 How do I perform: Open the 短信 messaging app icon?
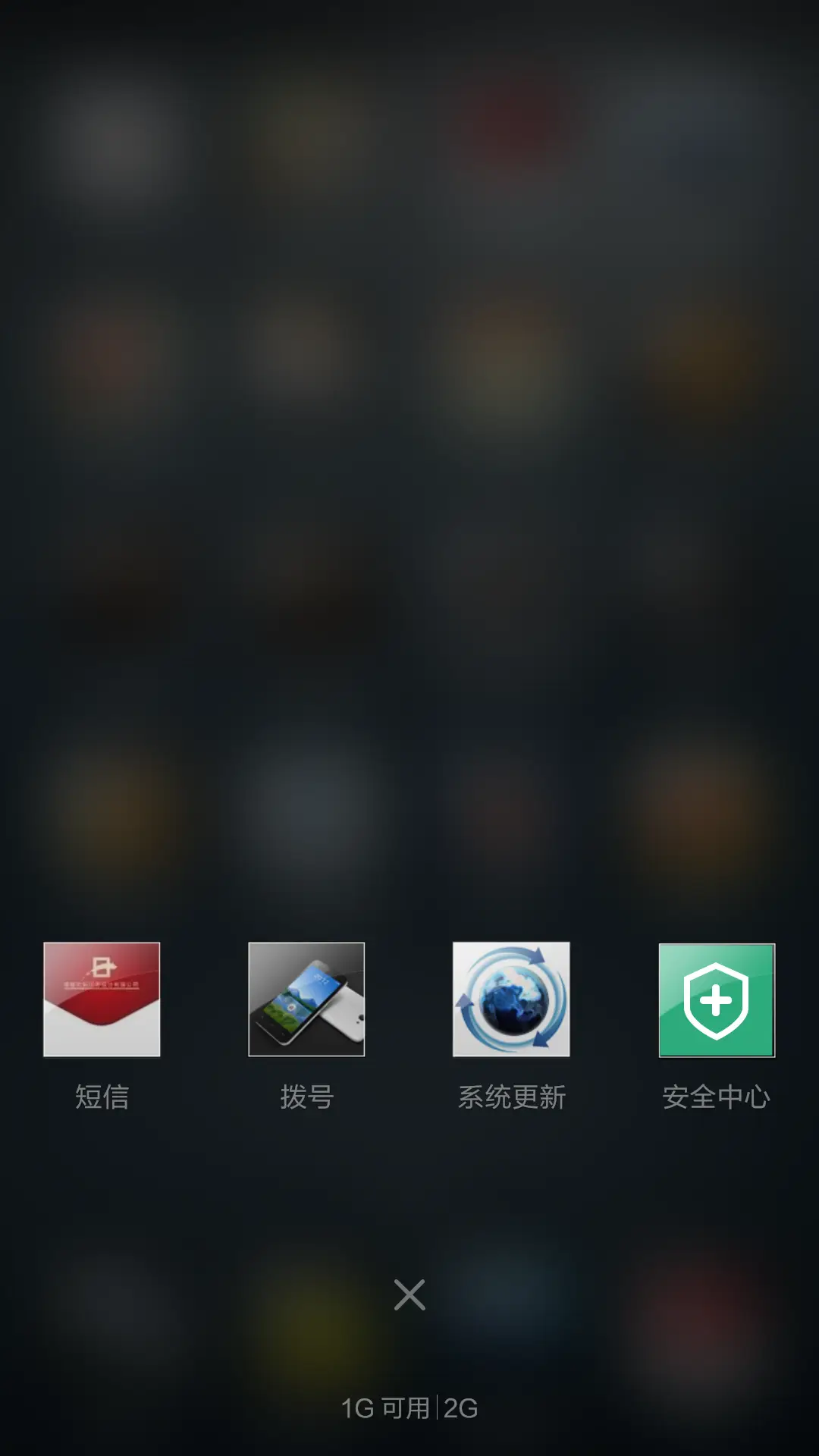point(102,999)
